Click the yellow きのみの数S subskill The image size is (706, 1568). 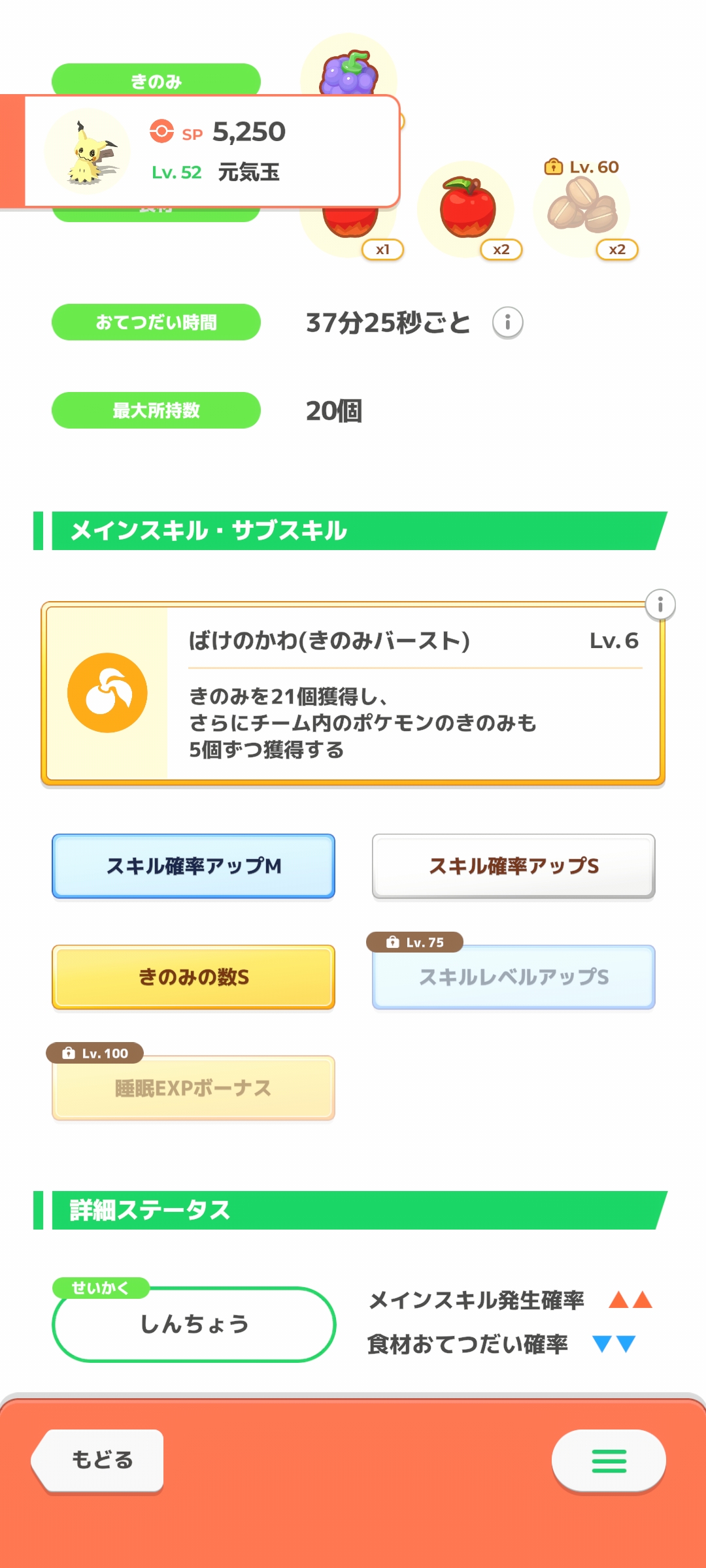coord(193,977)
